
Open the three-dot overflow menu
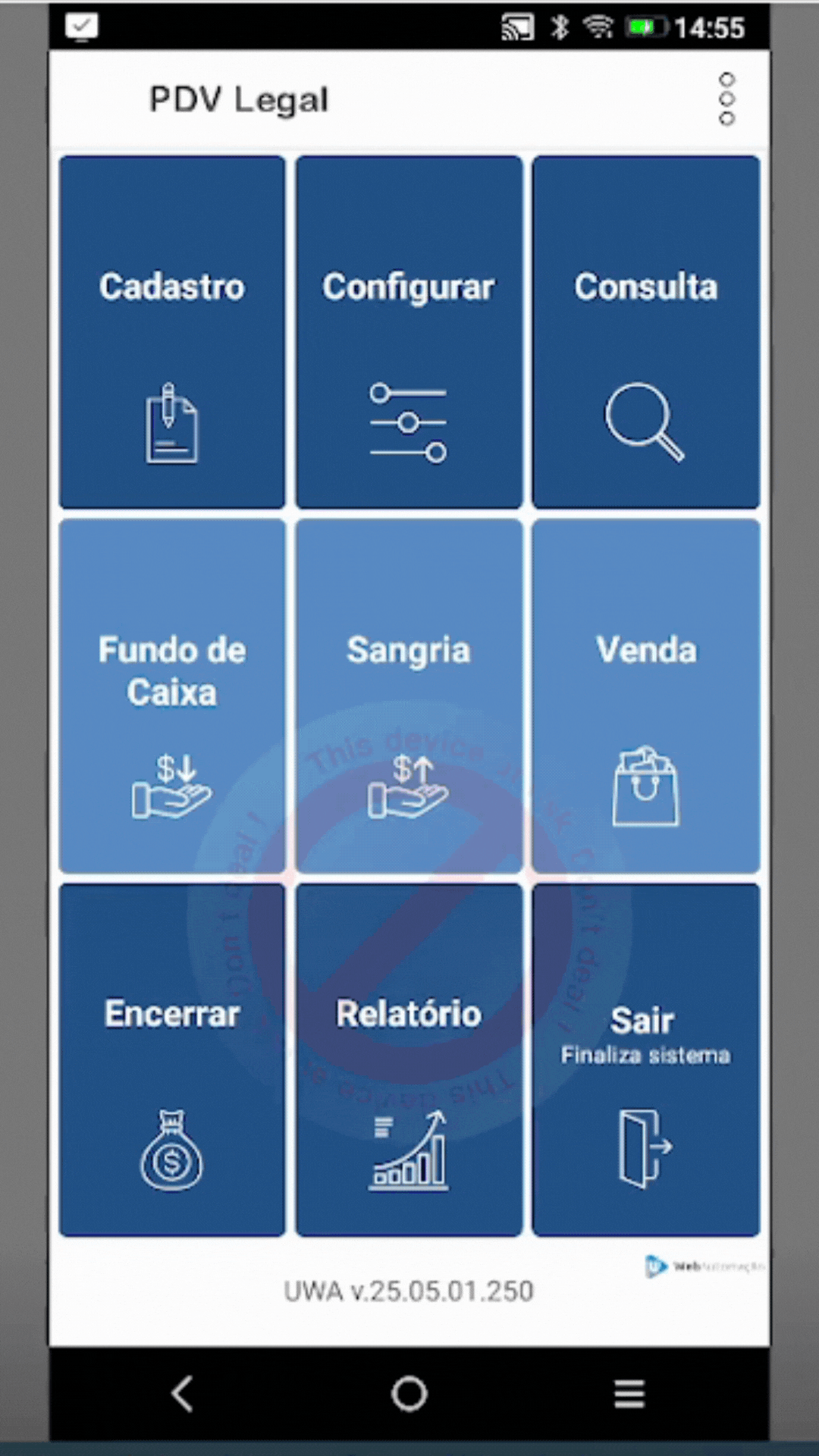tap(726, 99)
